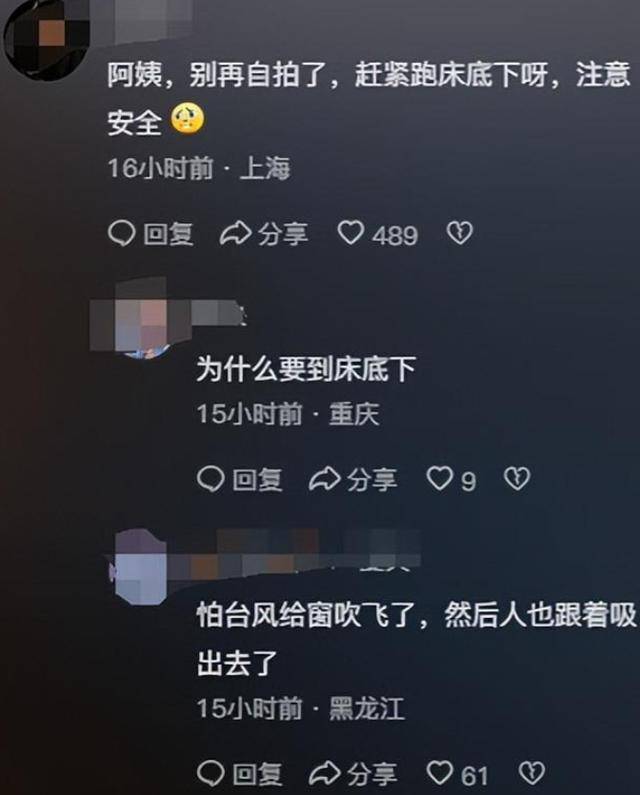The width and height of the screenshot is (640, 795).
Task: Share the comment posted from 黑龙江
Action: click(x=352, y=774)
